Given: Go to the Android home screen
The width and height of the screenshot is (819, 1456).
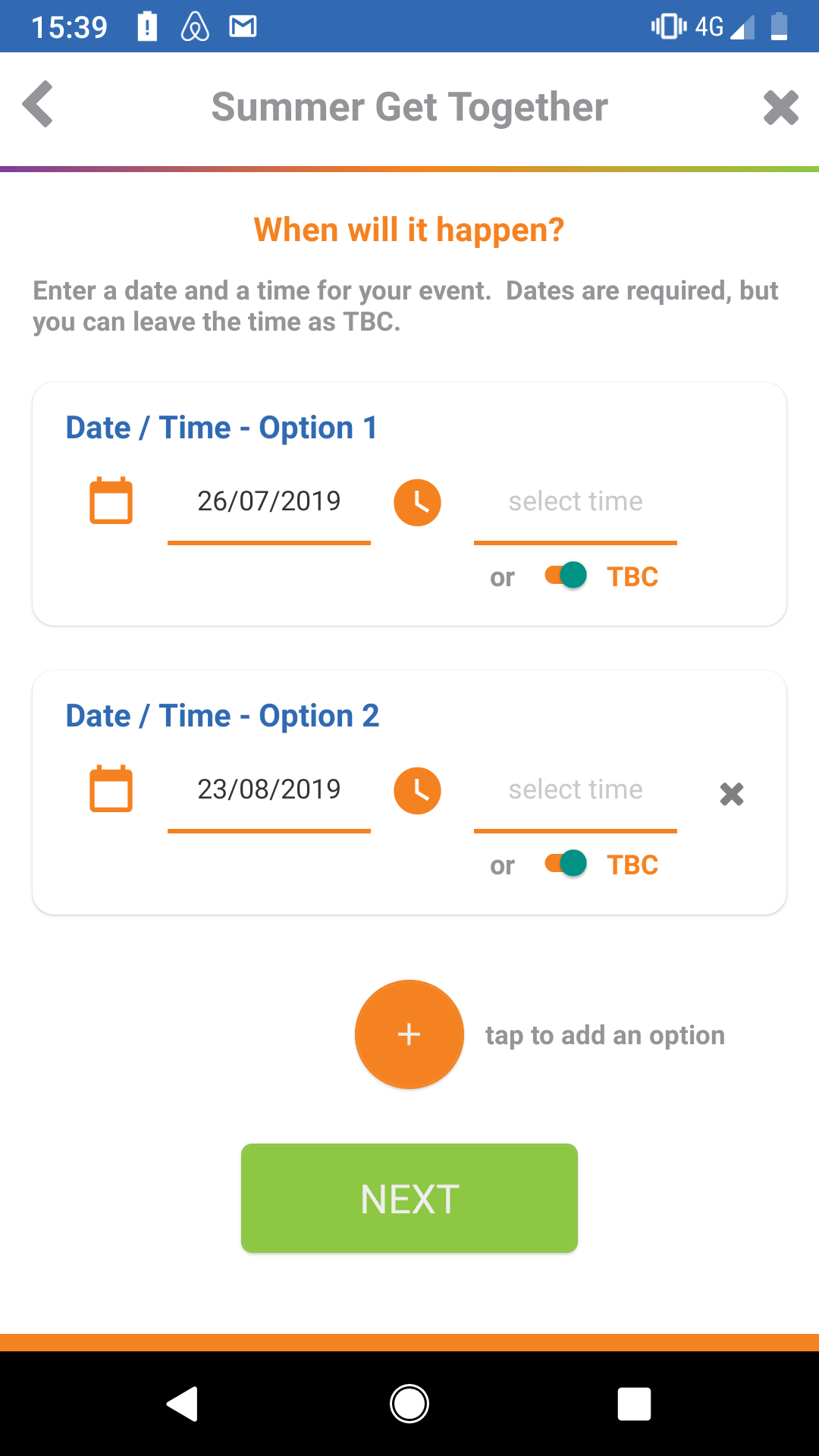Looking at the screenshot, I should click(409, 1404).
